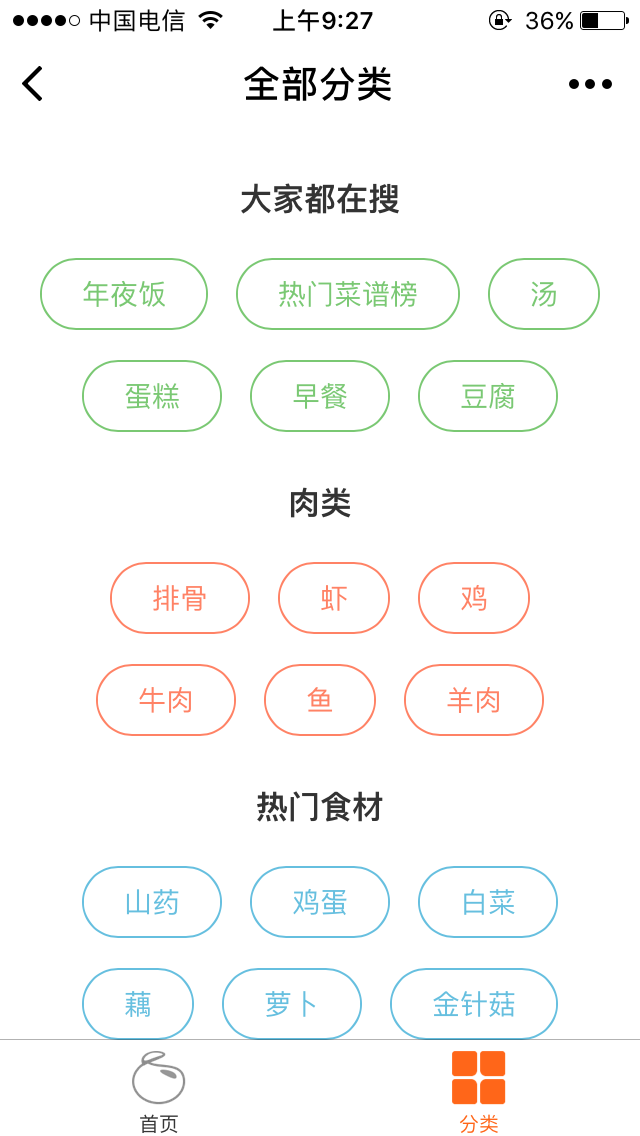Select the 年夜饭 chip
This screenshot has height=1136, width=640.
click(x=124, y=294)
